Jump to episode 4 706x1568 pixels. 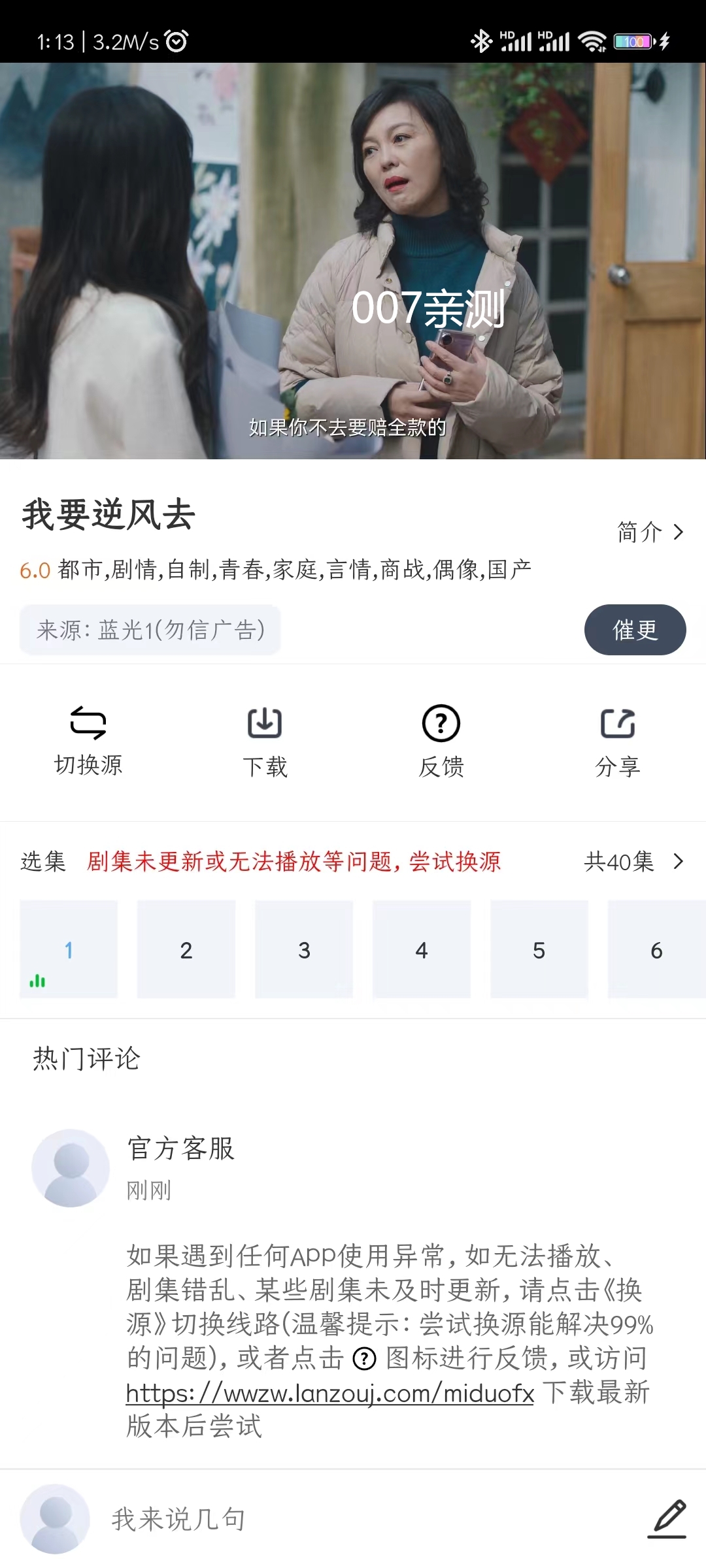point(422,949)
